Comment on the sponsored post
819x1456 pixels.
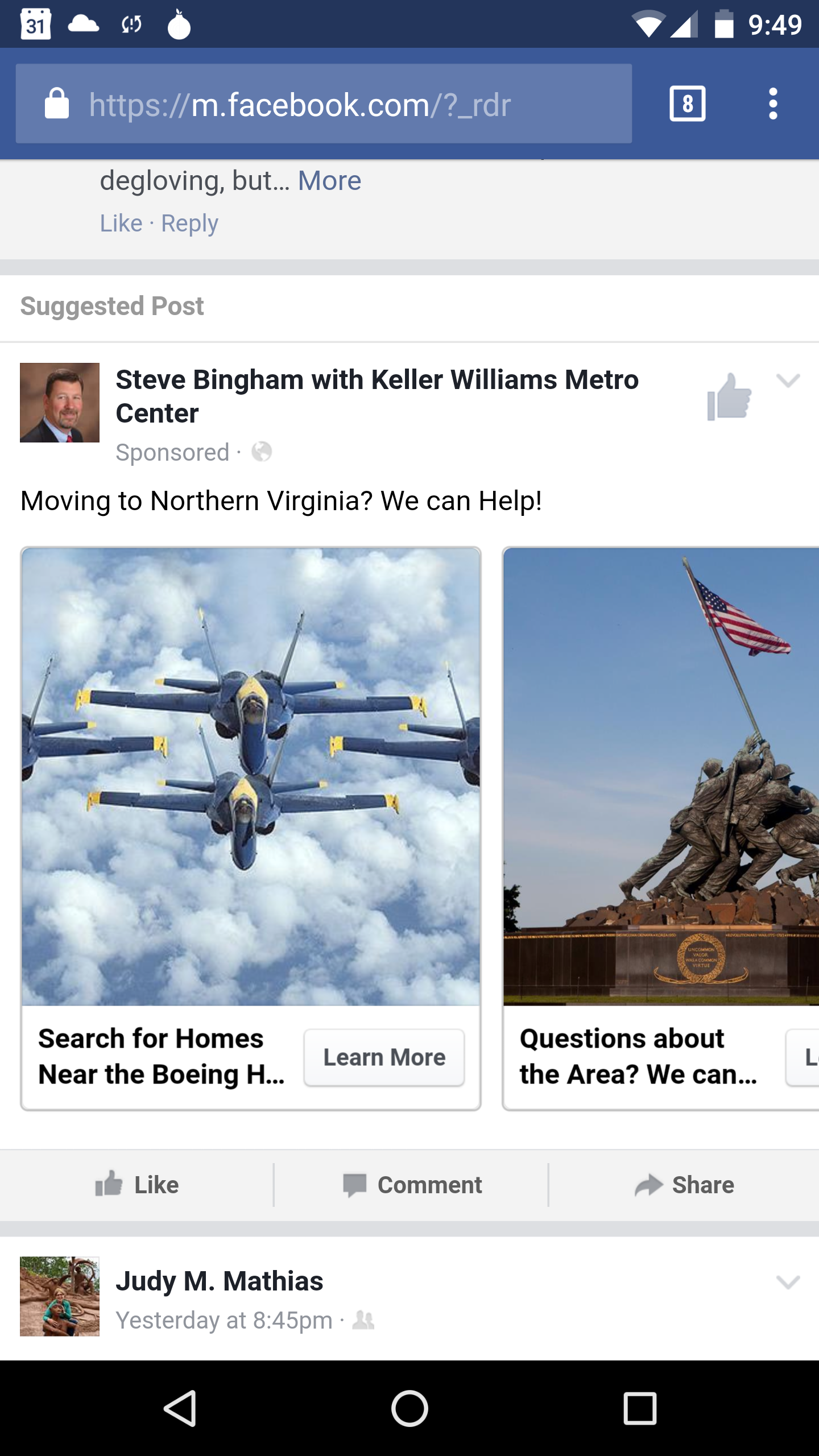point(412,1185)
